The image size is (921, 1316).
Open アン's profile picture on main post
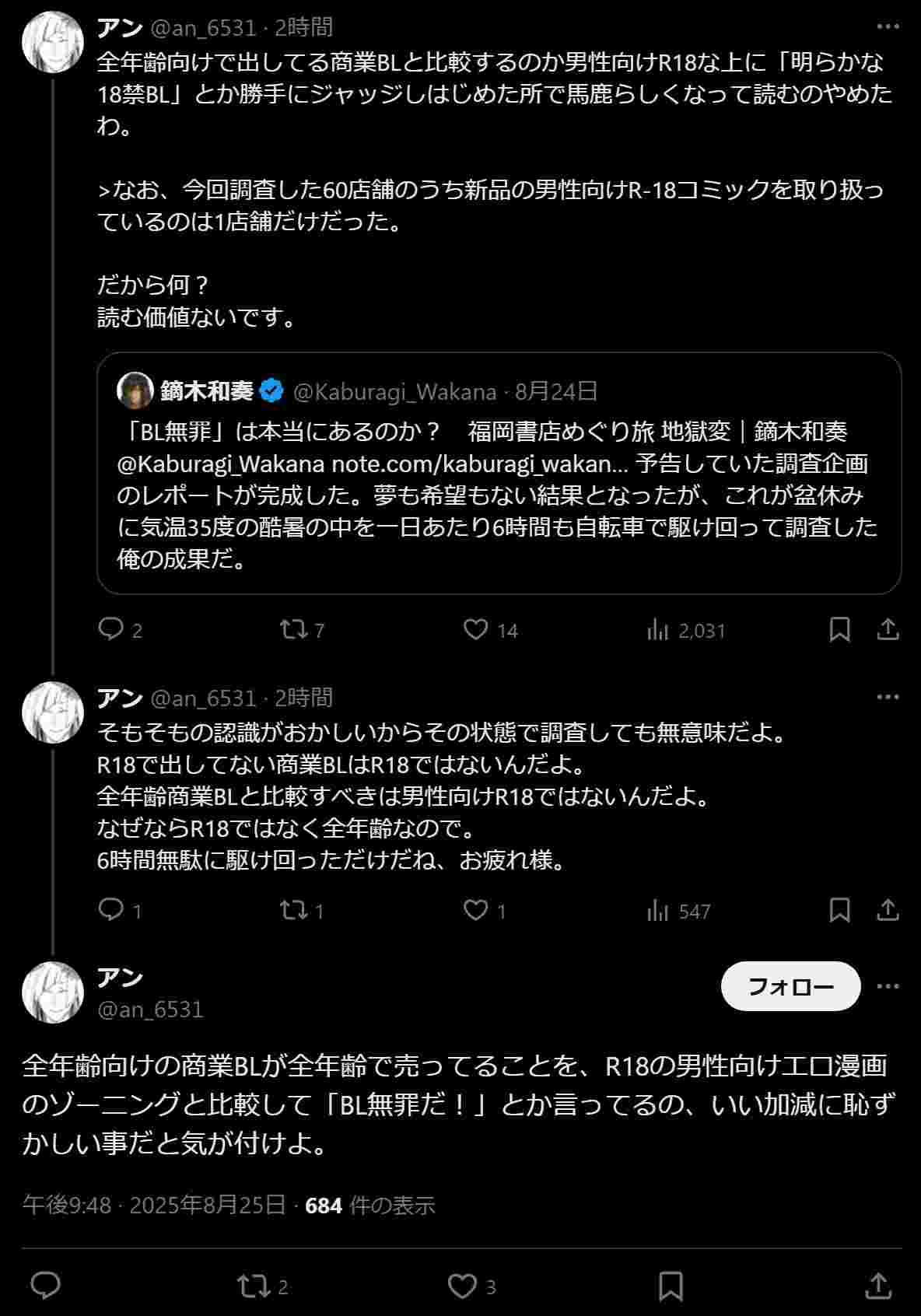52,992
